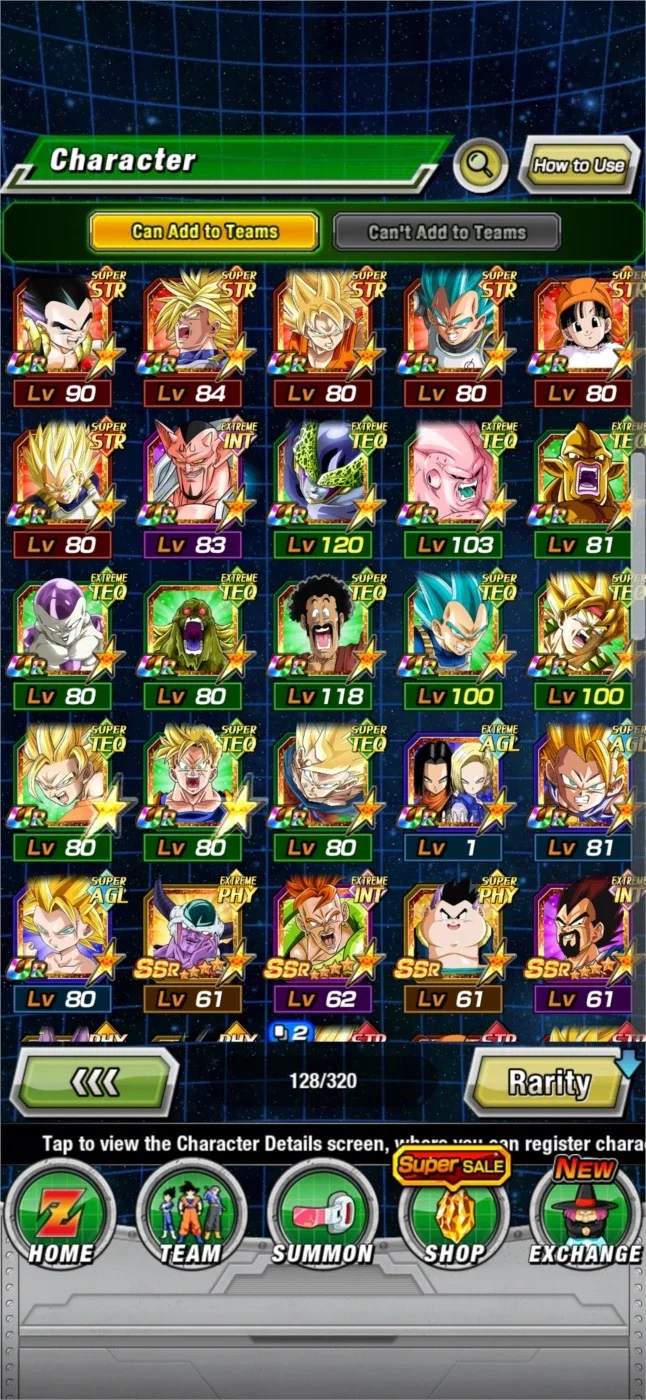Open the Team menu
The height and width of the screenshot is (1400, 646).
(x=191, y=1213)
